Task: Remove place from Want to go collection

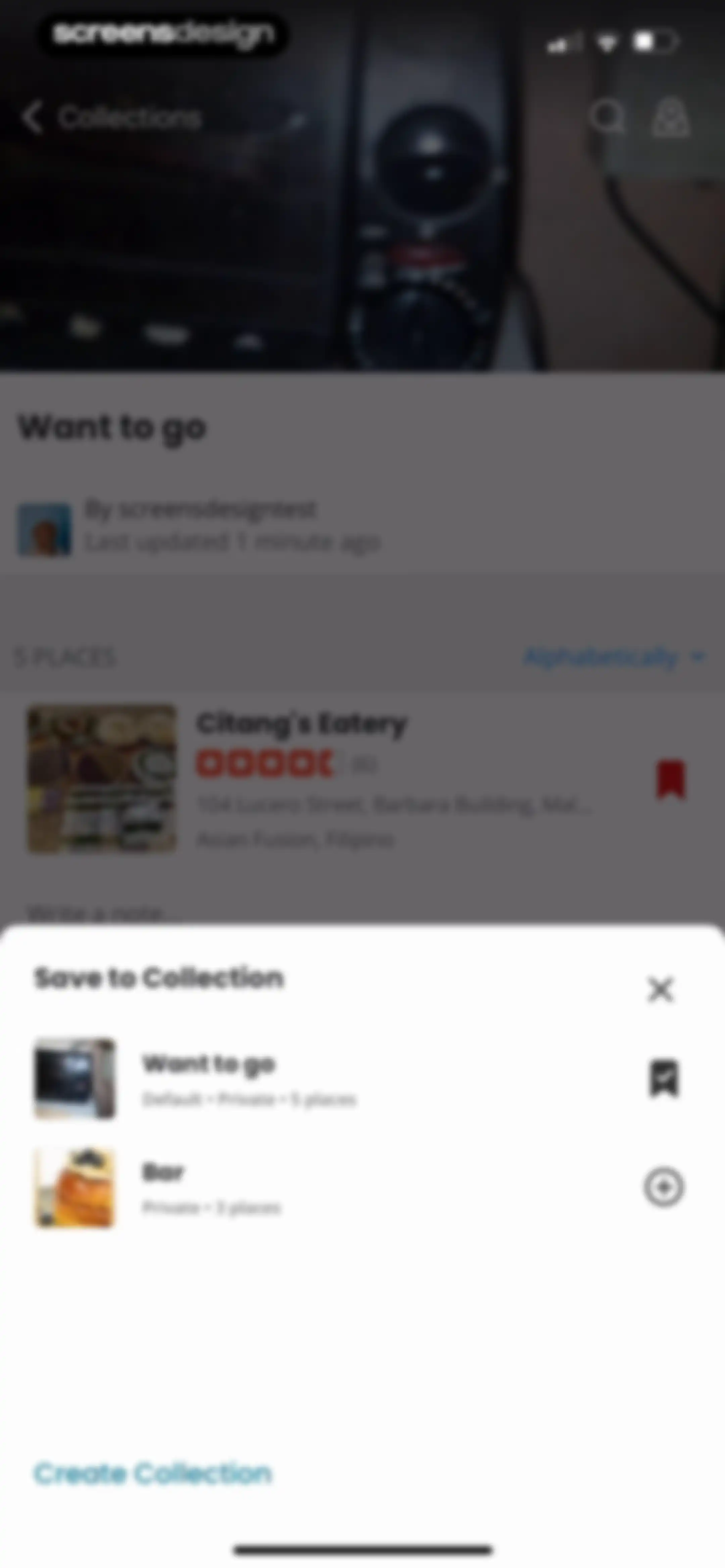Action: pos(664,1078)
